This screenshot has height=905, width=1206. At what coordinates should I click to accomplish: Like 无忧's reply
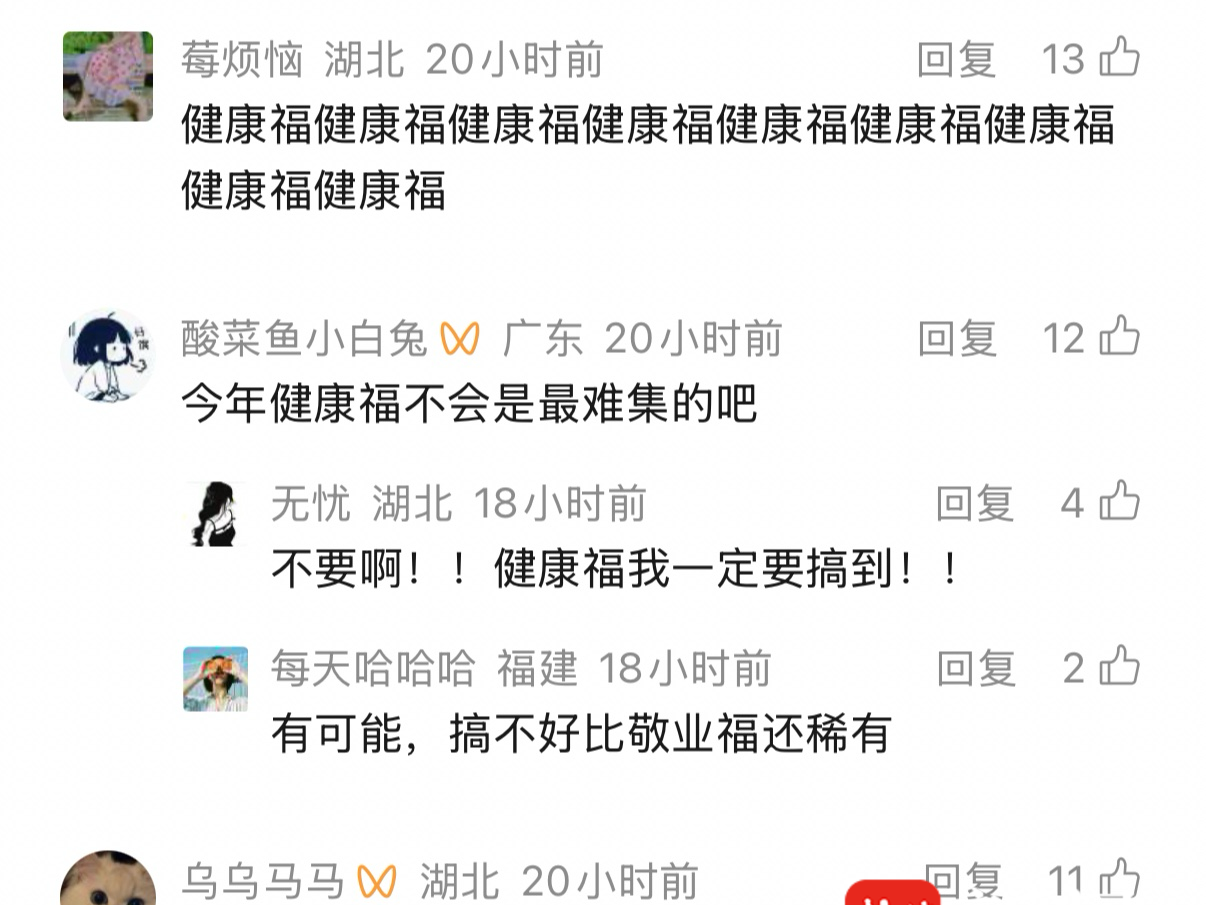(x=1119, y=502)
